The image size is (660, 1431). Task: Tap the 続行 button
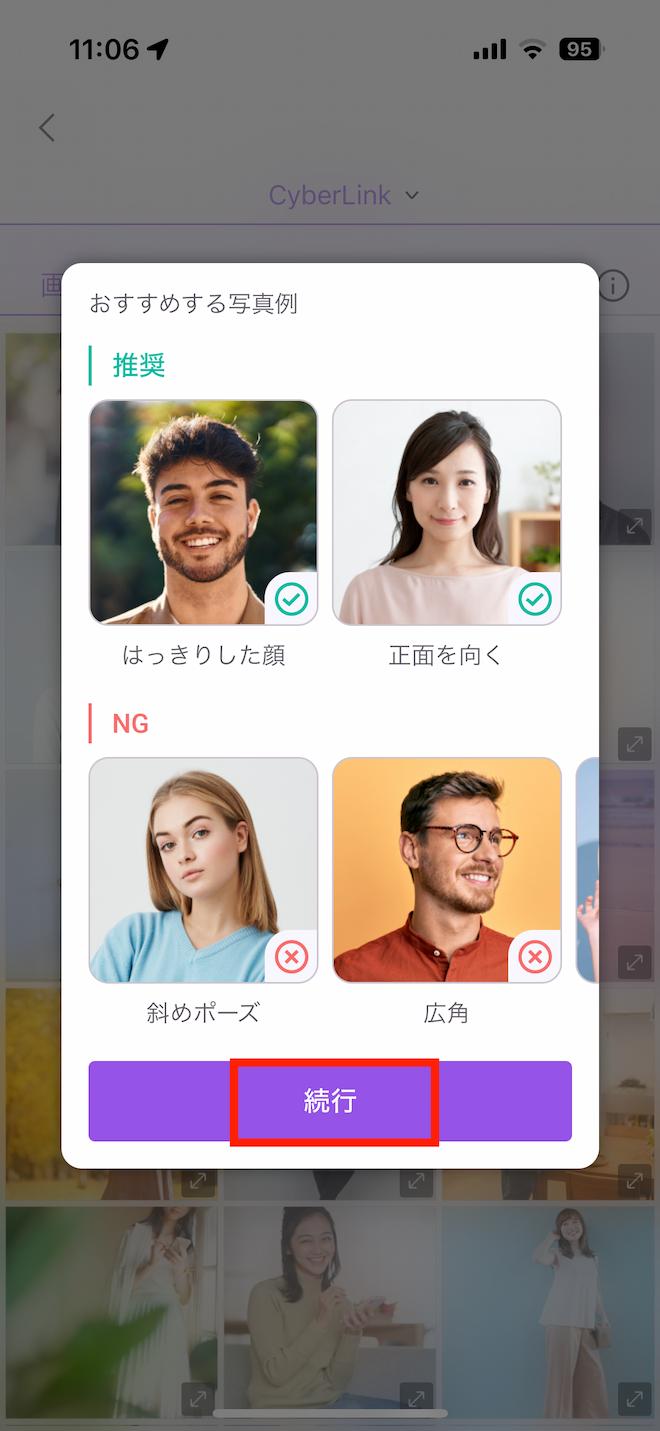coord(330,1101)
